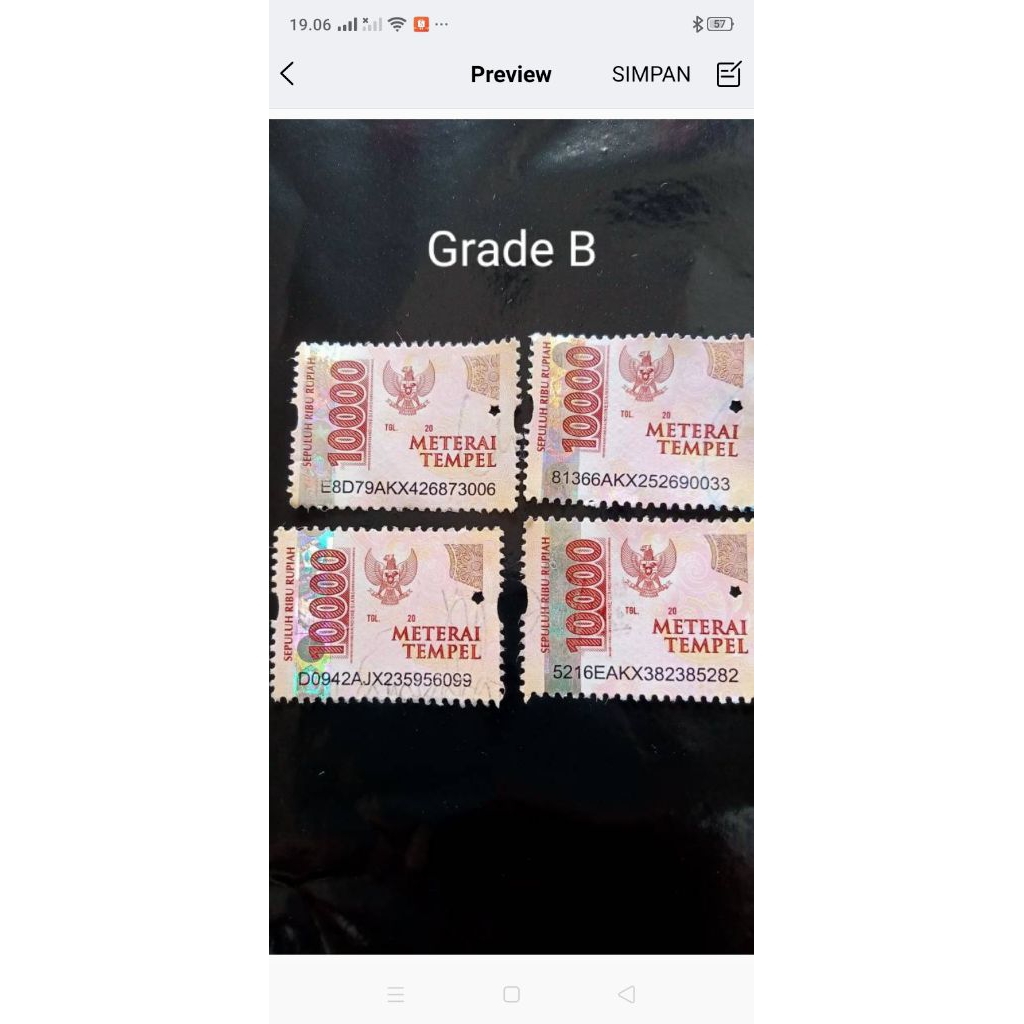Open the edit note icon
The image size is (1024, 1024).
coord(729,74)
